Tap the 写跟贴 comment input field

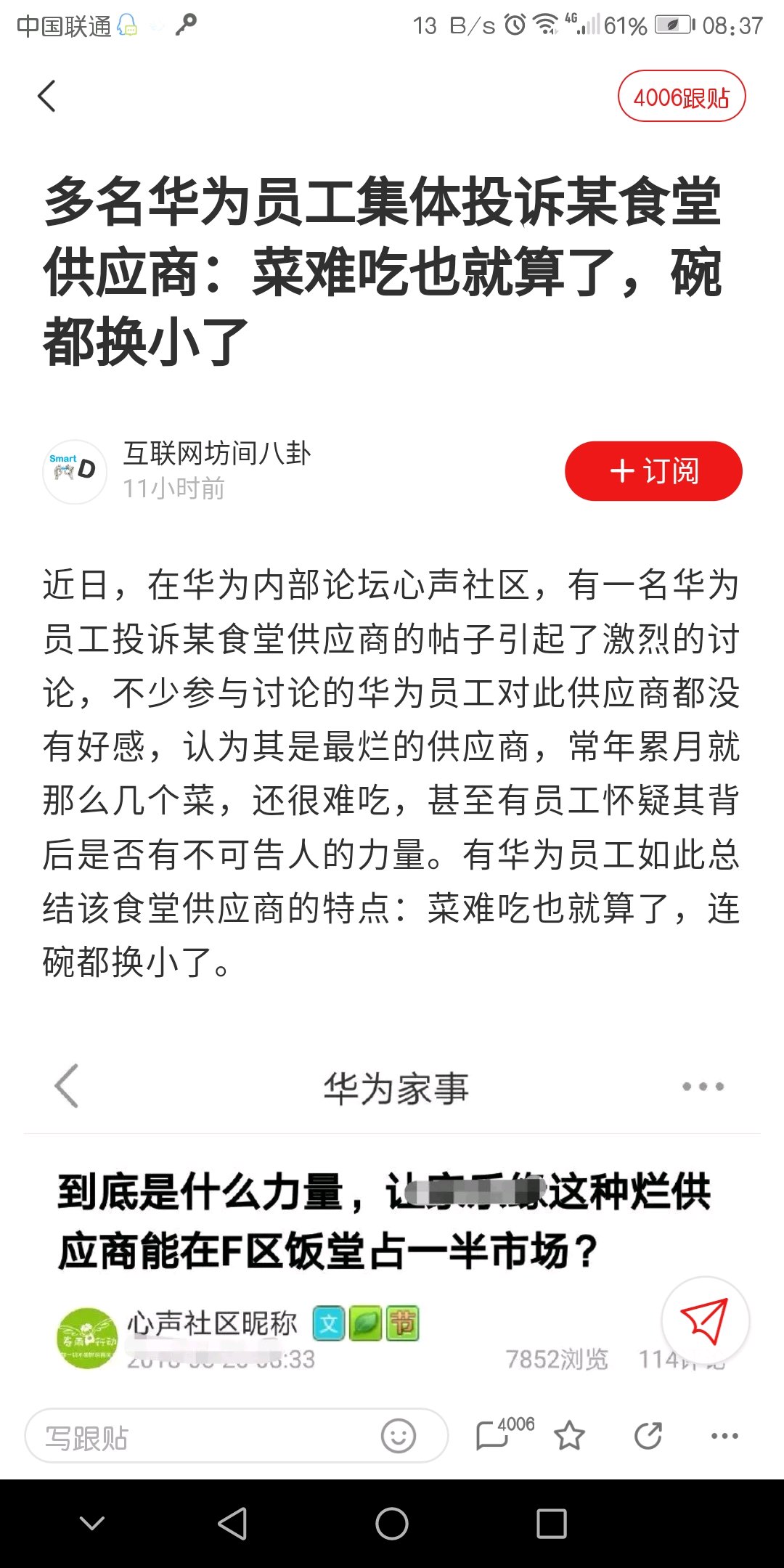pyautogui.click(x=236, y=1436)
